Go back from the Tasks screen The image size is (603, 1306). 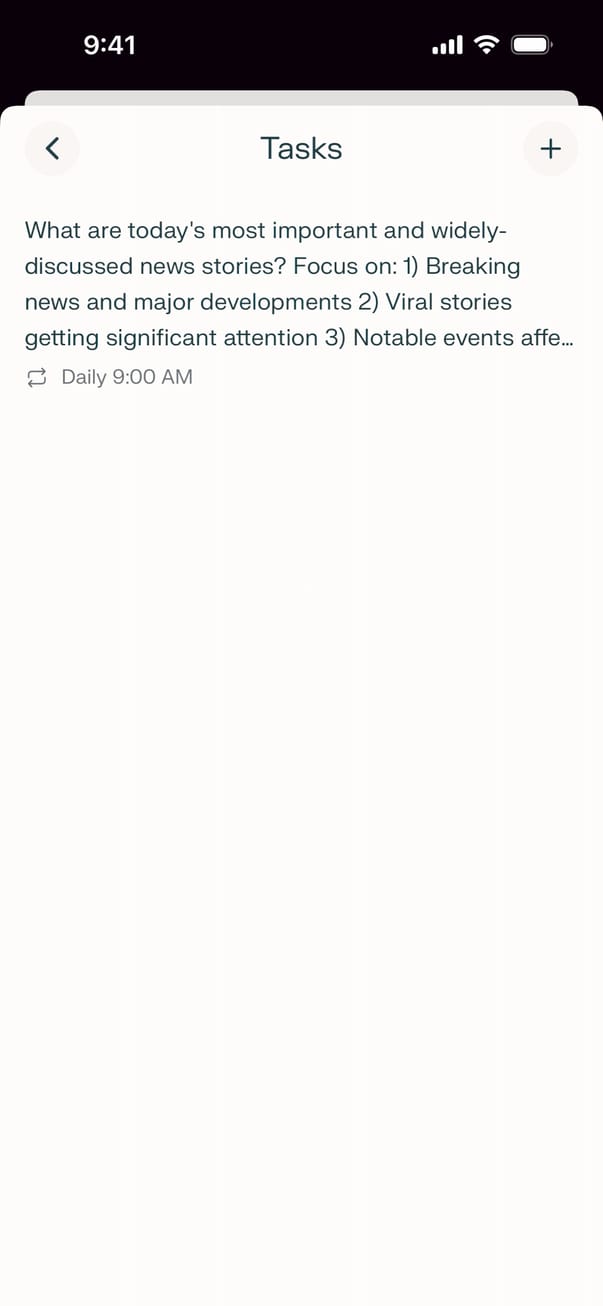[x=52, y=149]
